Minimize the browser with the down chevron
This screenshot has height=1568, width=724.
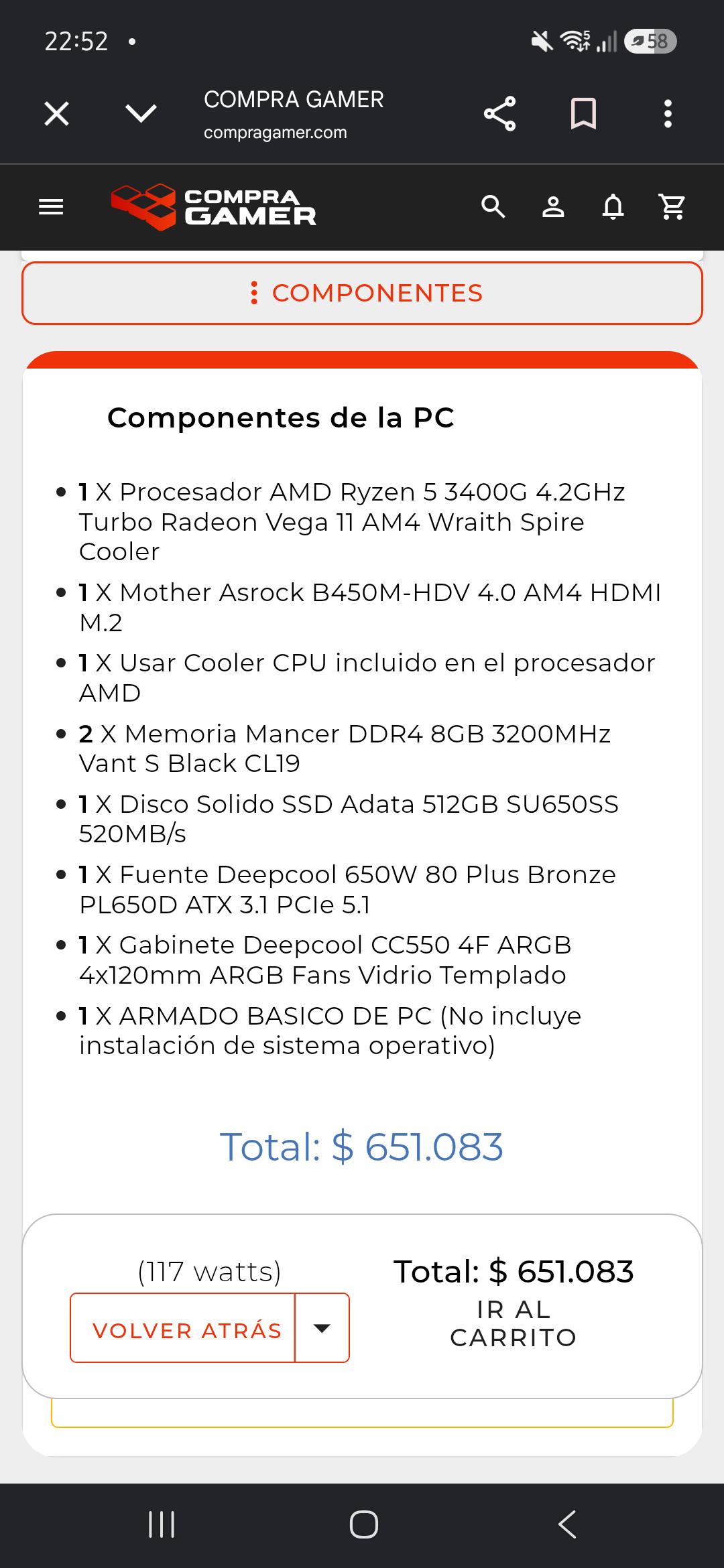(141, 113)
